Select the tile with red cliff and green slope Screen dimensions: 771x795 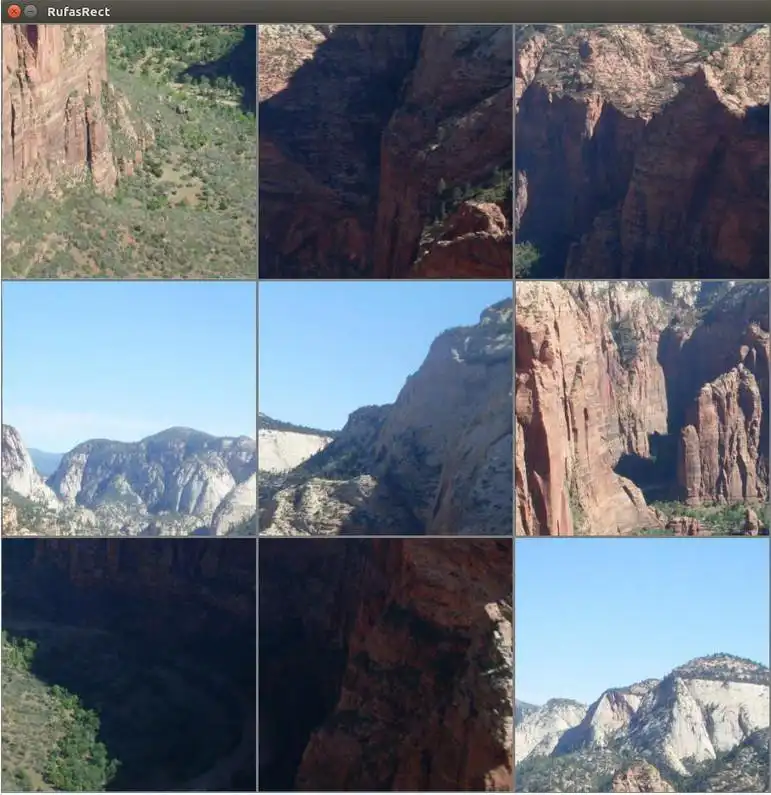tap(129, 151)
